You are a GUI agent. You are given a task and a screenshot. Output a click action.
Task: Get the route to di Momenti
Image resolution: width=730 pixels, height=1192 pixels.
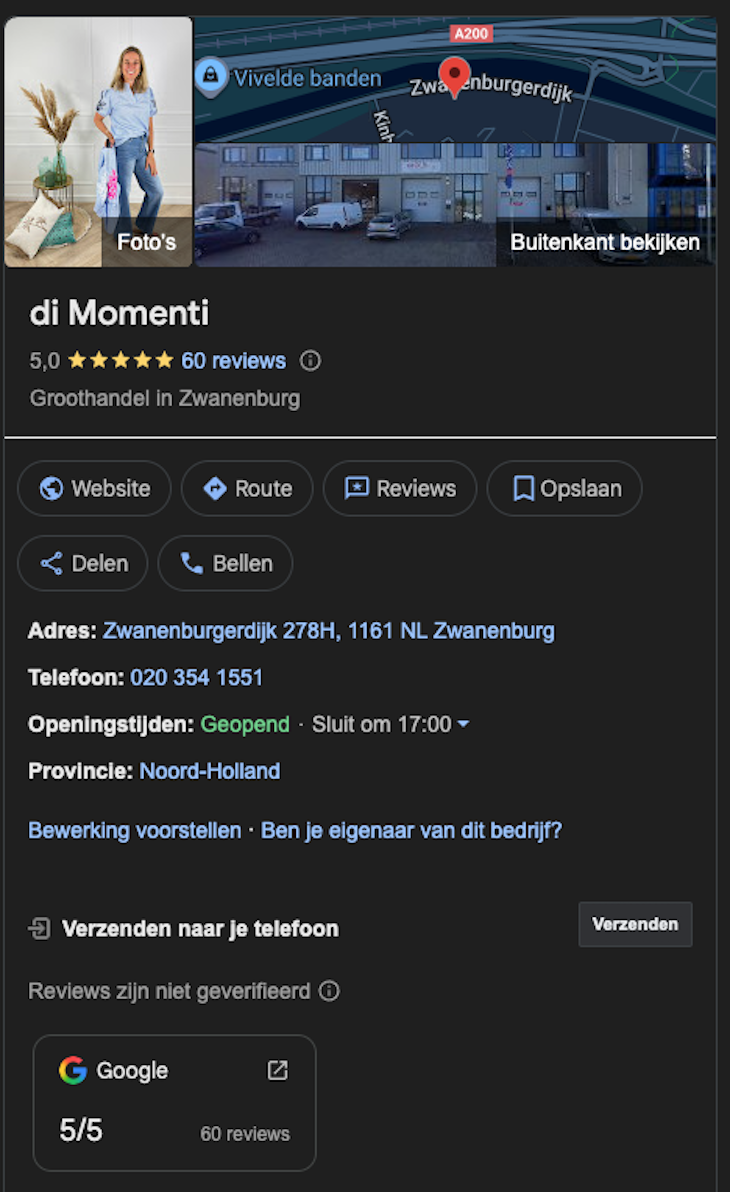pos(247,488)
